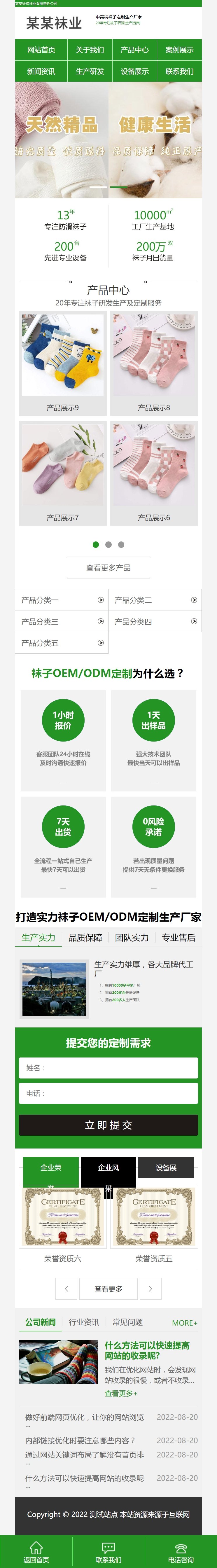The height and width of the screenshot is (1568, 217).
Task: Tap 返回首页 in the bottom bar
Action: click(x=36, y=1552)
